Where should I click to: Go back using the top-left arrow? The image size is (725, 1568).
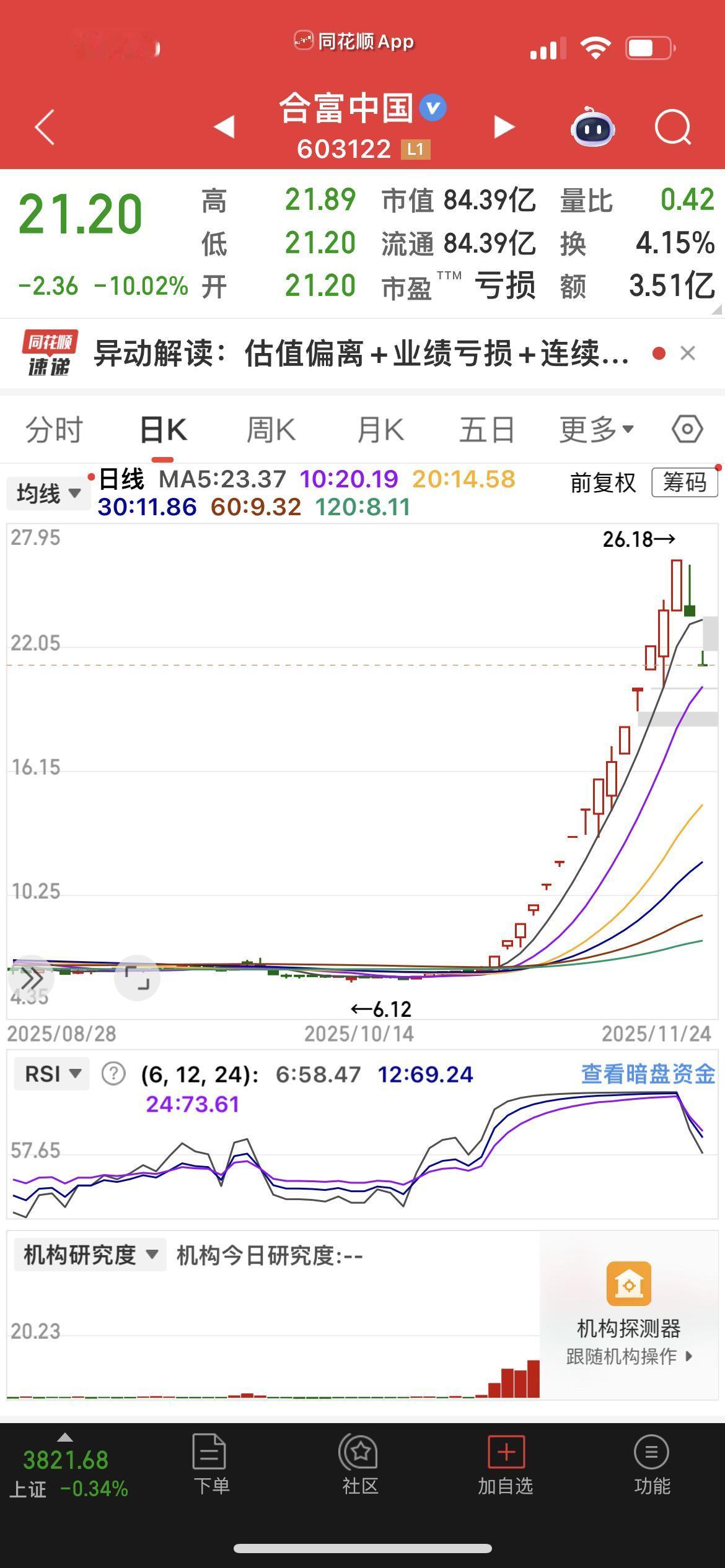(45, 127)
